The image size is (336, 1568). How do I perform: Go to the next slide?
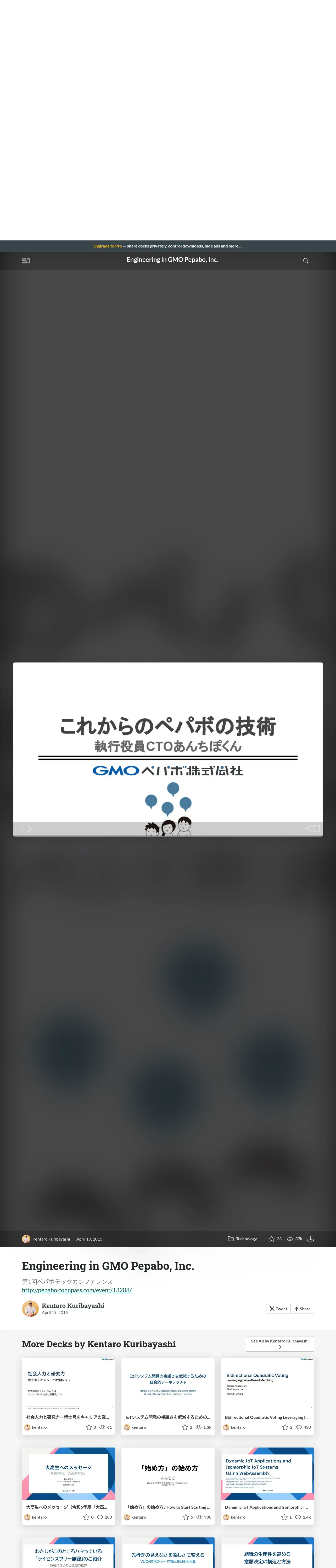coord(30,828)
